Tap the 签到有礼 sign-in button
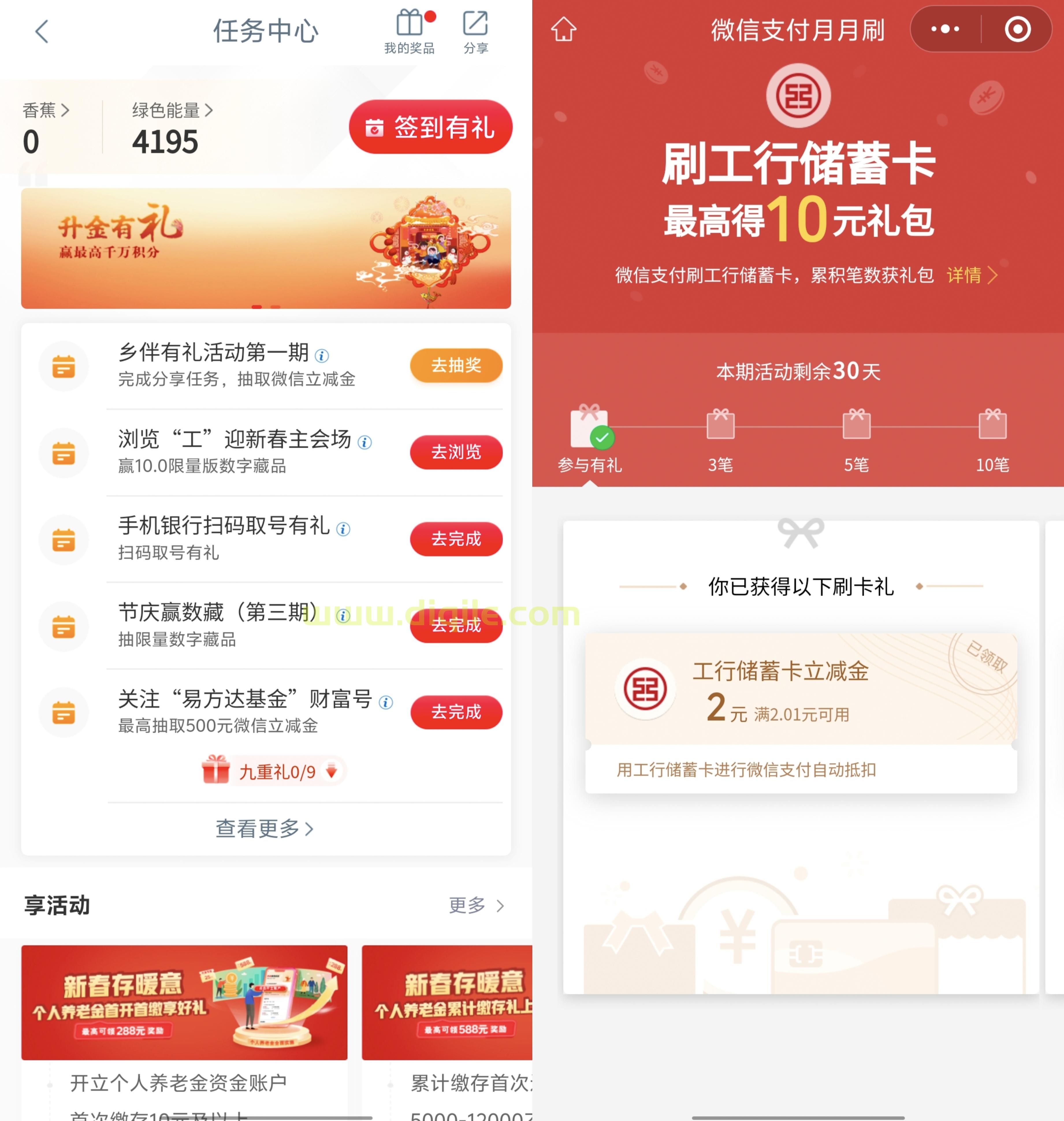Image resolution: width=1064 pixels, height=1121 pixels. (430, 127)
